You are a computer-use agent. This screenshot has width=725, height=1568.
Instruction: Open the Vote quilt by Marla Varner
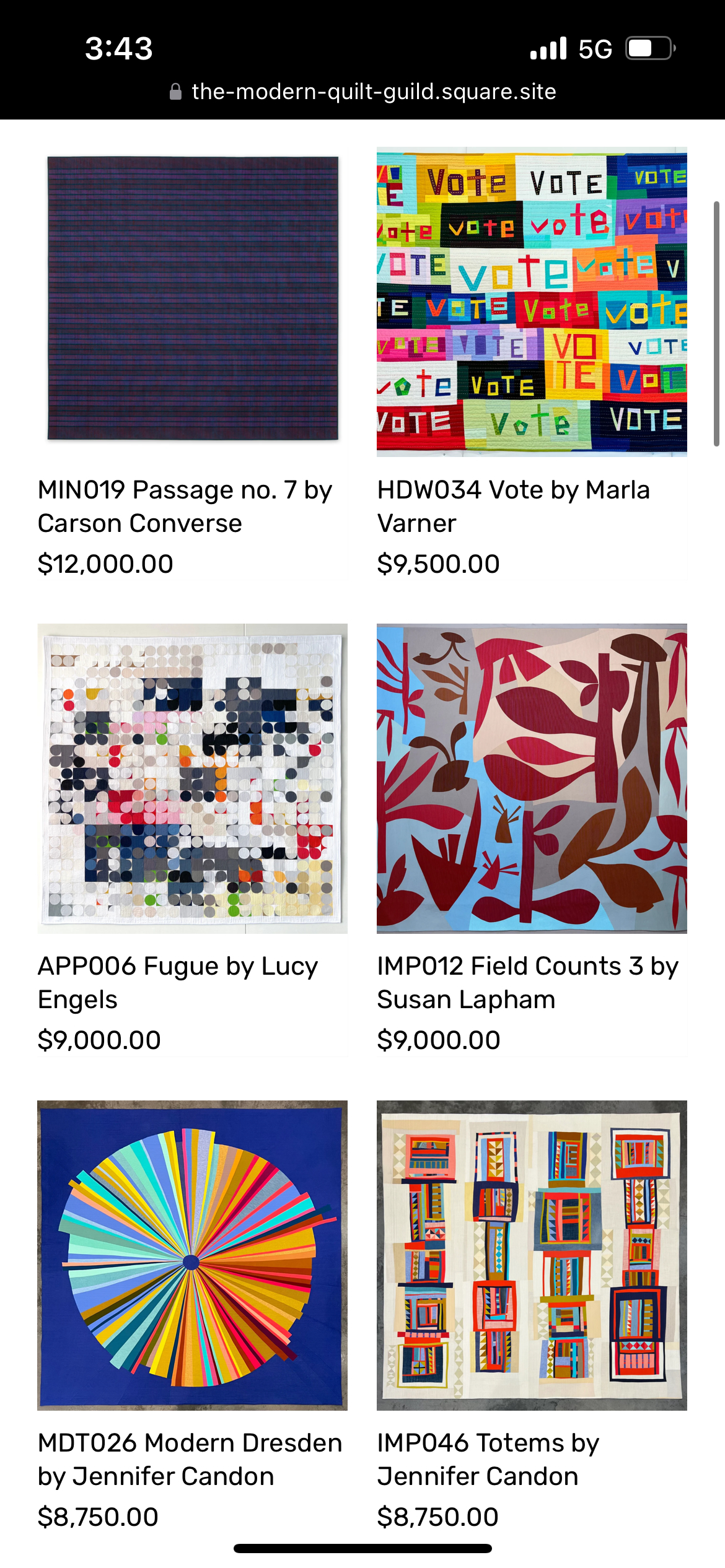pyautogui.click(x=532, y=302)
